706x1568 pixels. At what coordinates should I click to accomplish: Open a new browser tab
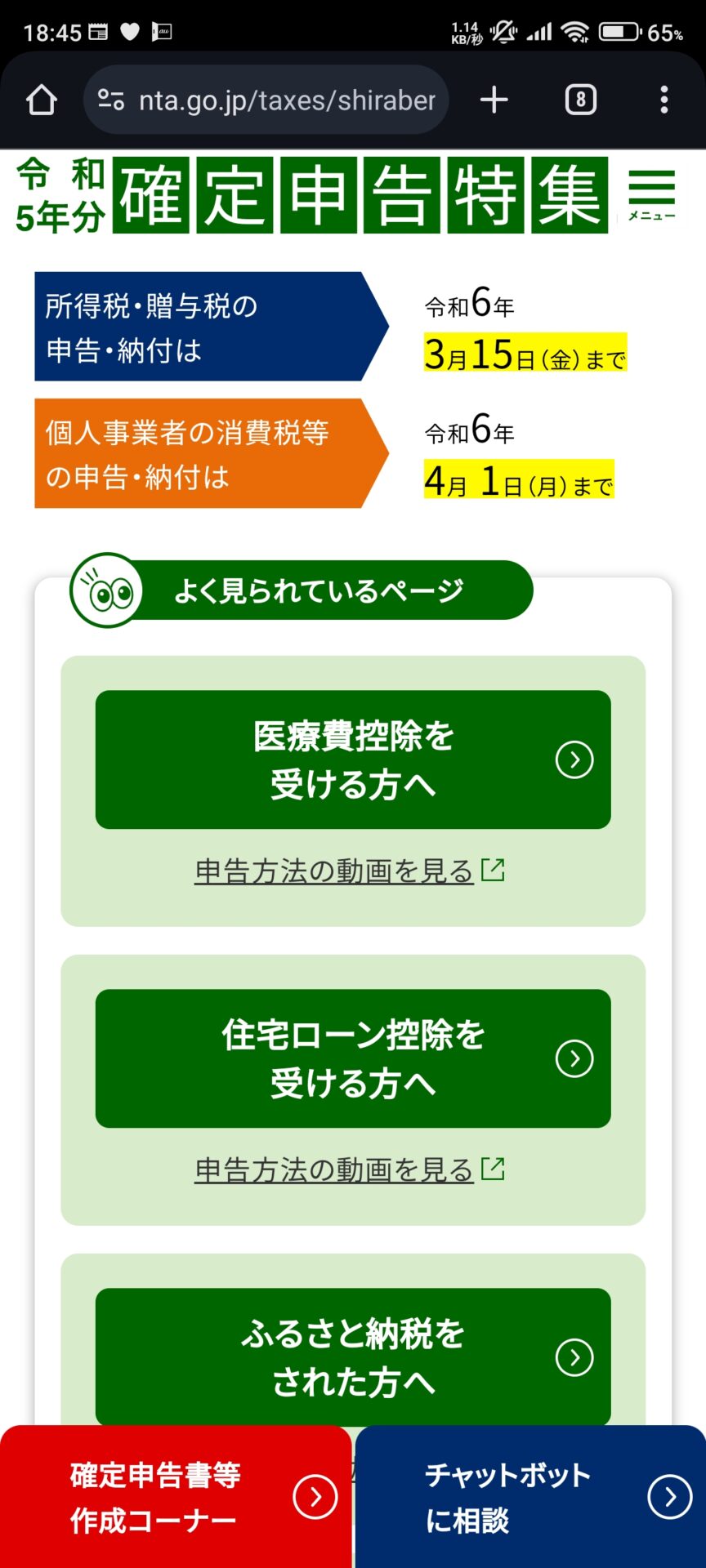click(494, 100)
